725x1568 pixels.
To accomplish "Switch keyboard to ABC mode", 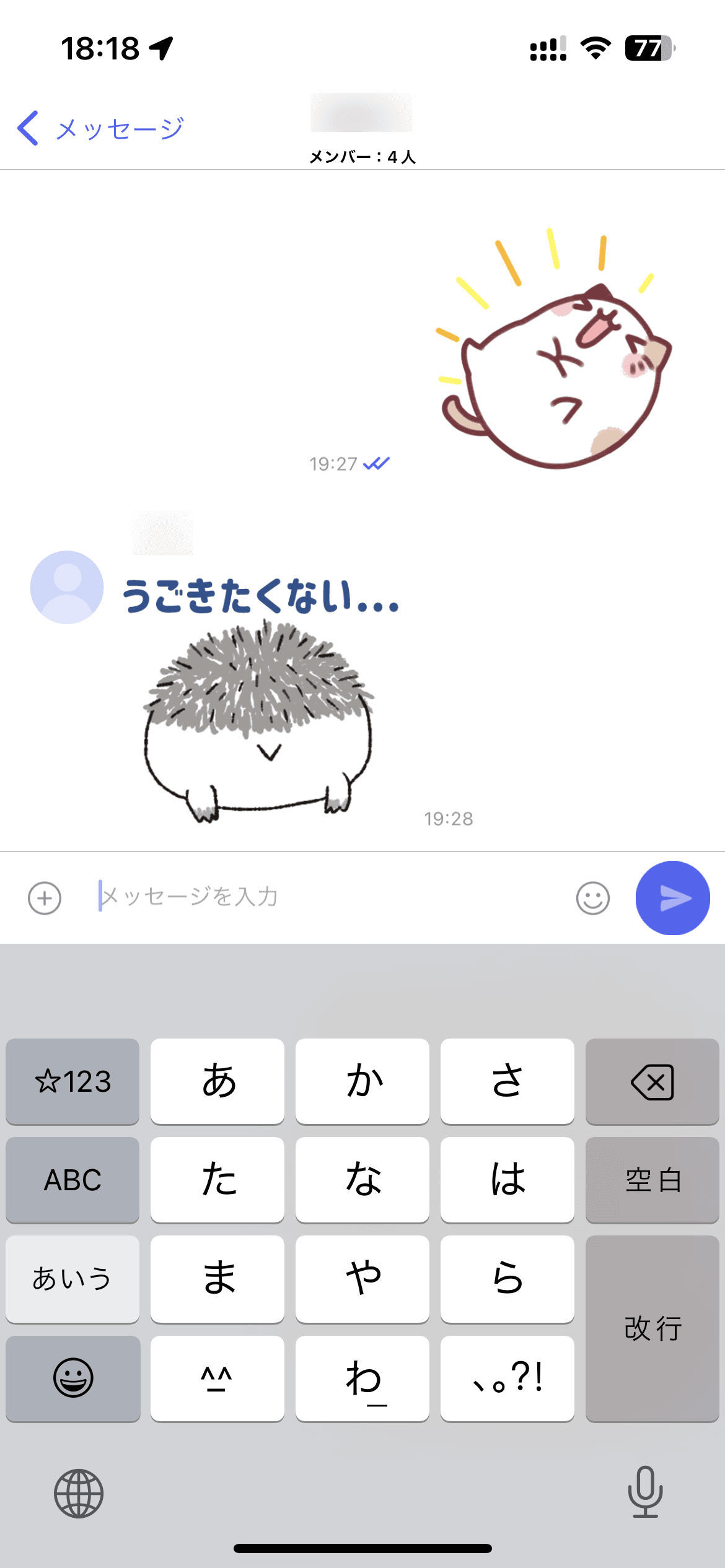I will (x=72, y=1180).
